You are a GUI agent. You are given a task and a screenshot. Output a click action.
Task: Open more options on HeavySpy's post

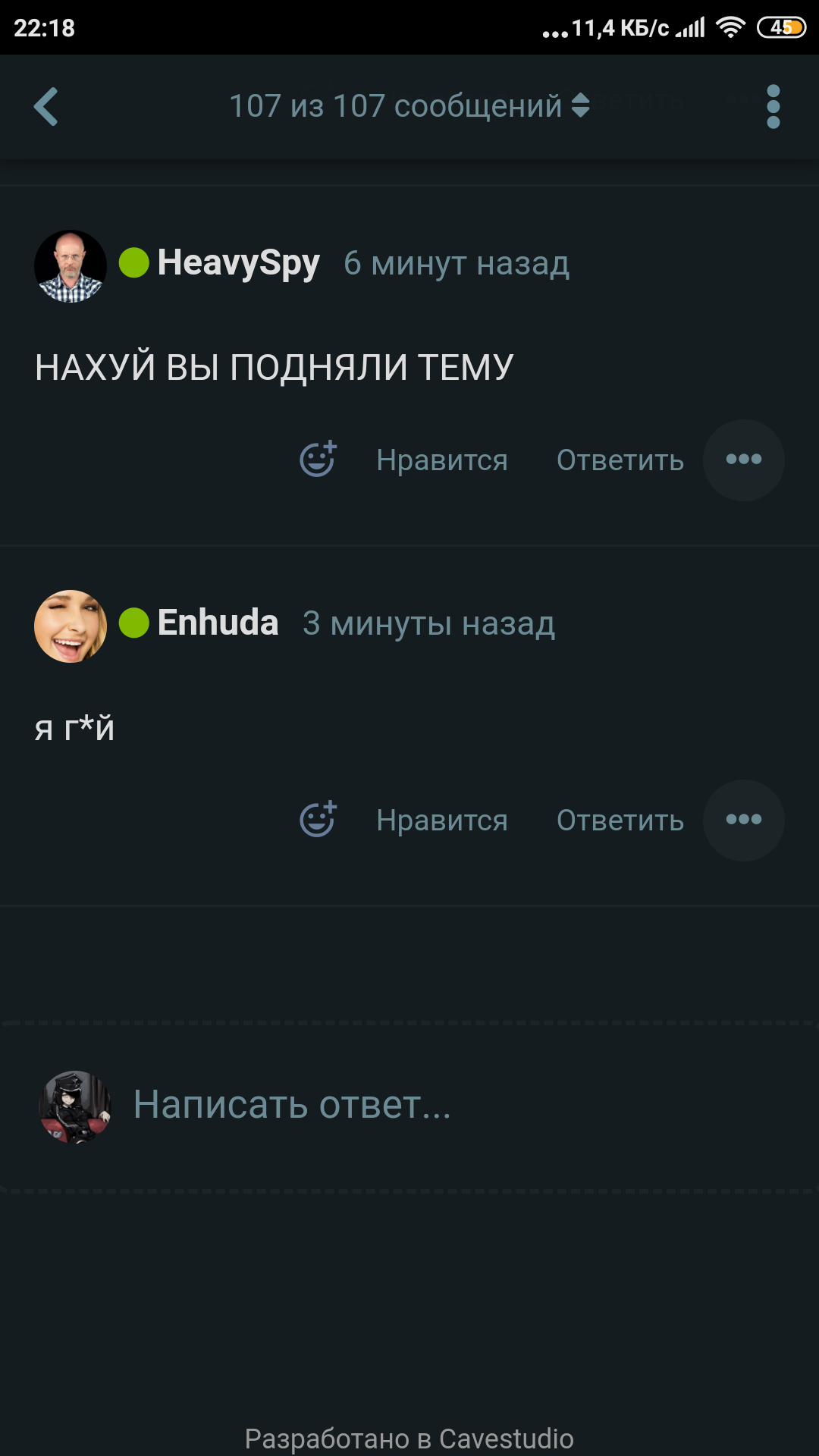[x=743, y=460]
